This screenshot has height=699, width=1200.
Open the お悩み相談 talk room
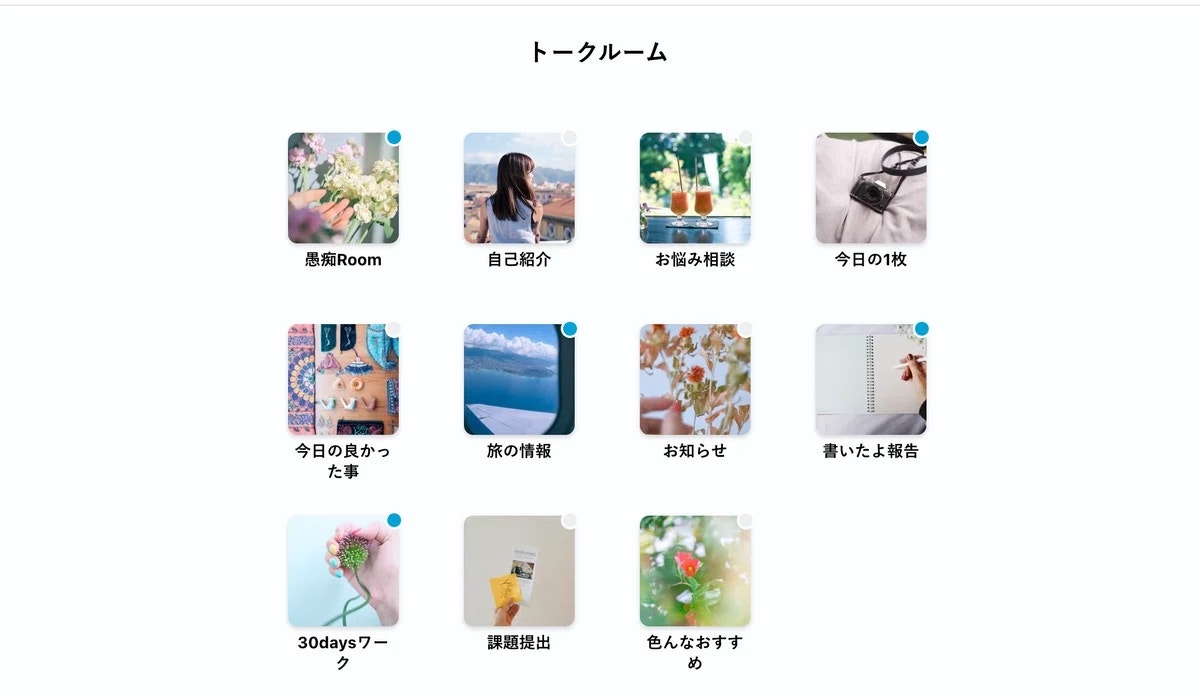[695, 188]
